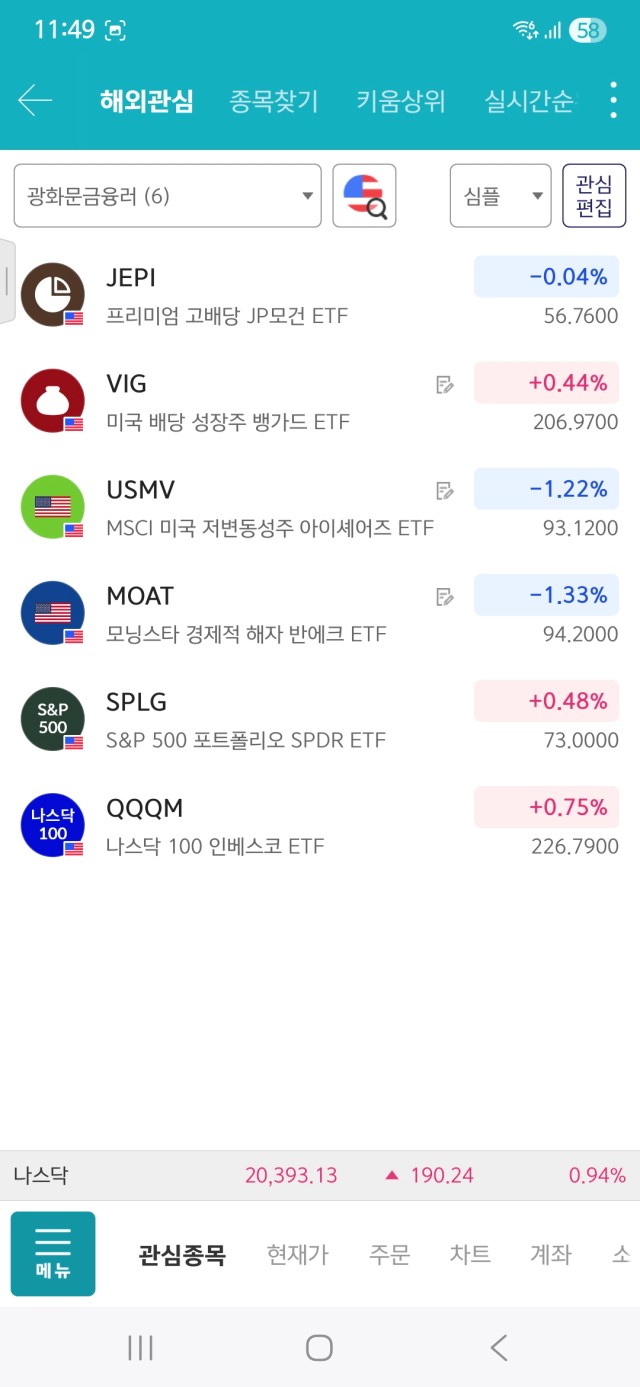Tap the 관심편집 button
Screen dimensions: 640x1387
(594, 196)
